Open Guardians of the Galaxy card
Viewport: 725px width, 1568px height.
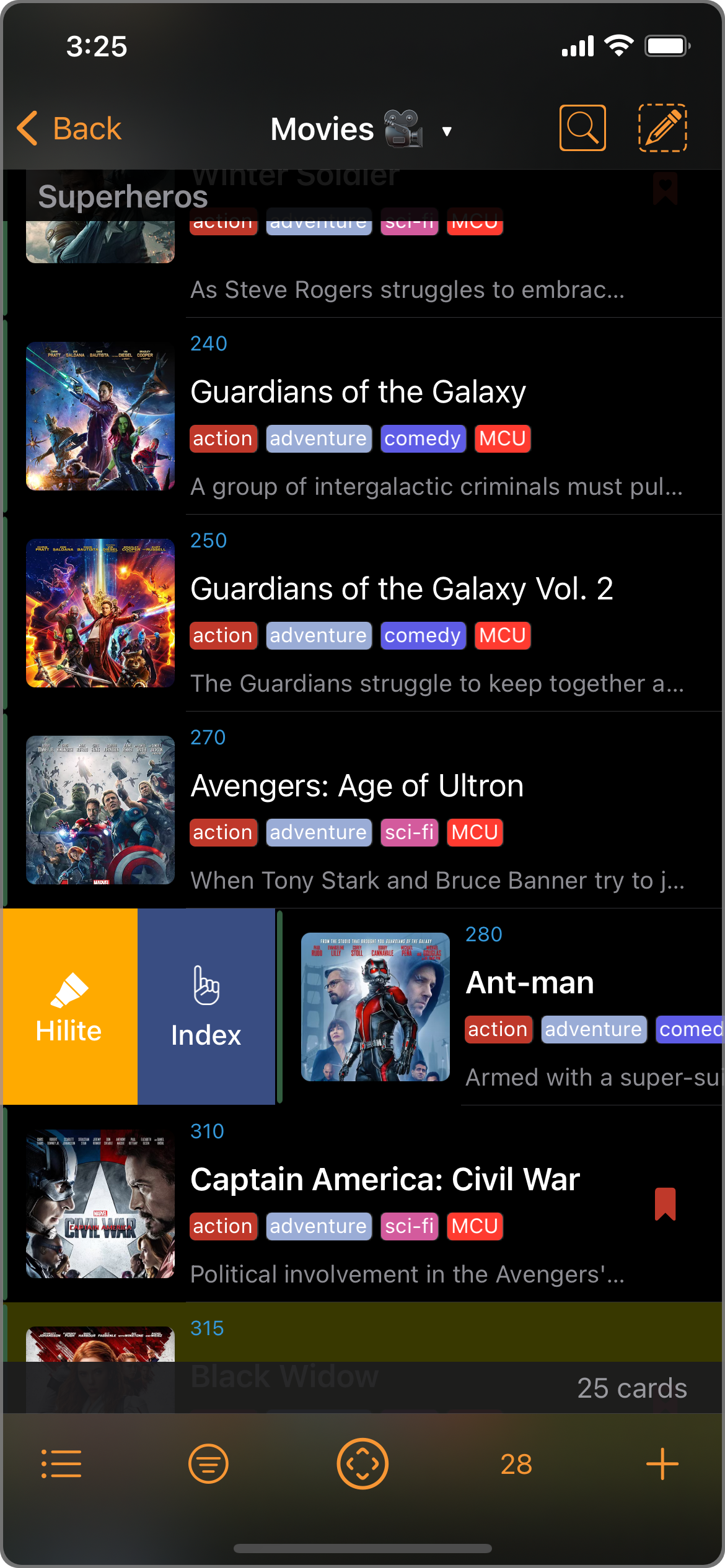(x=358, y=393)
